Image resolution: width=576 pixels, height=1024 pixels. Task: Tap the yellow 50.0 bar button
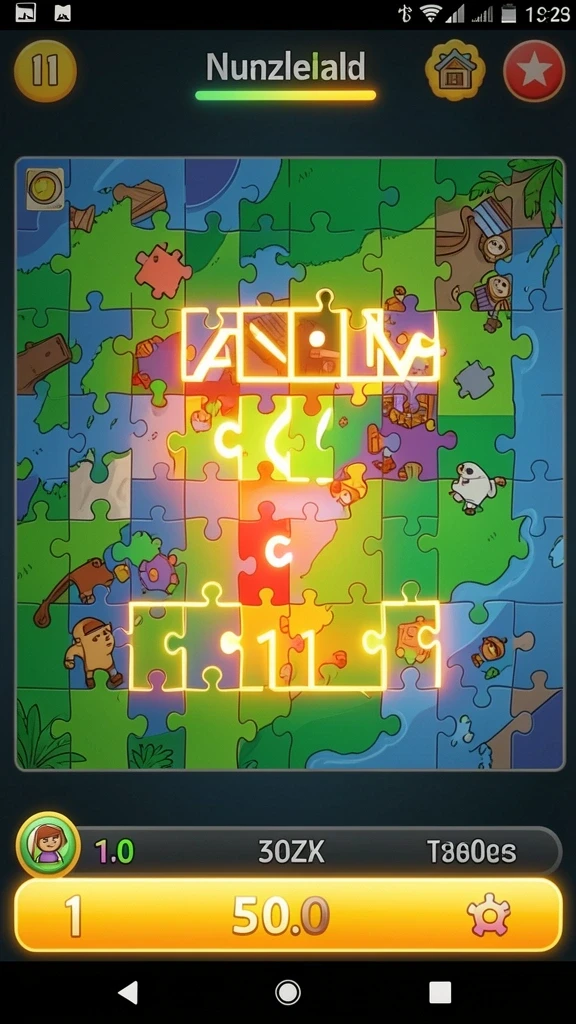tap(288, 915)
